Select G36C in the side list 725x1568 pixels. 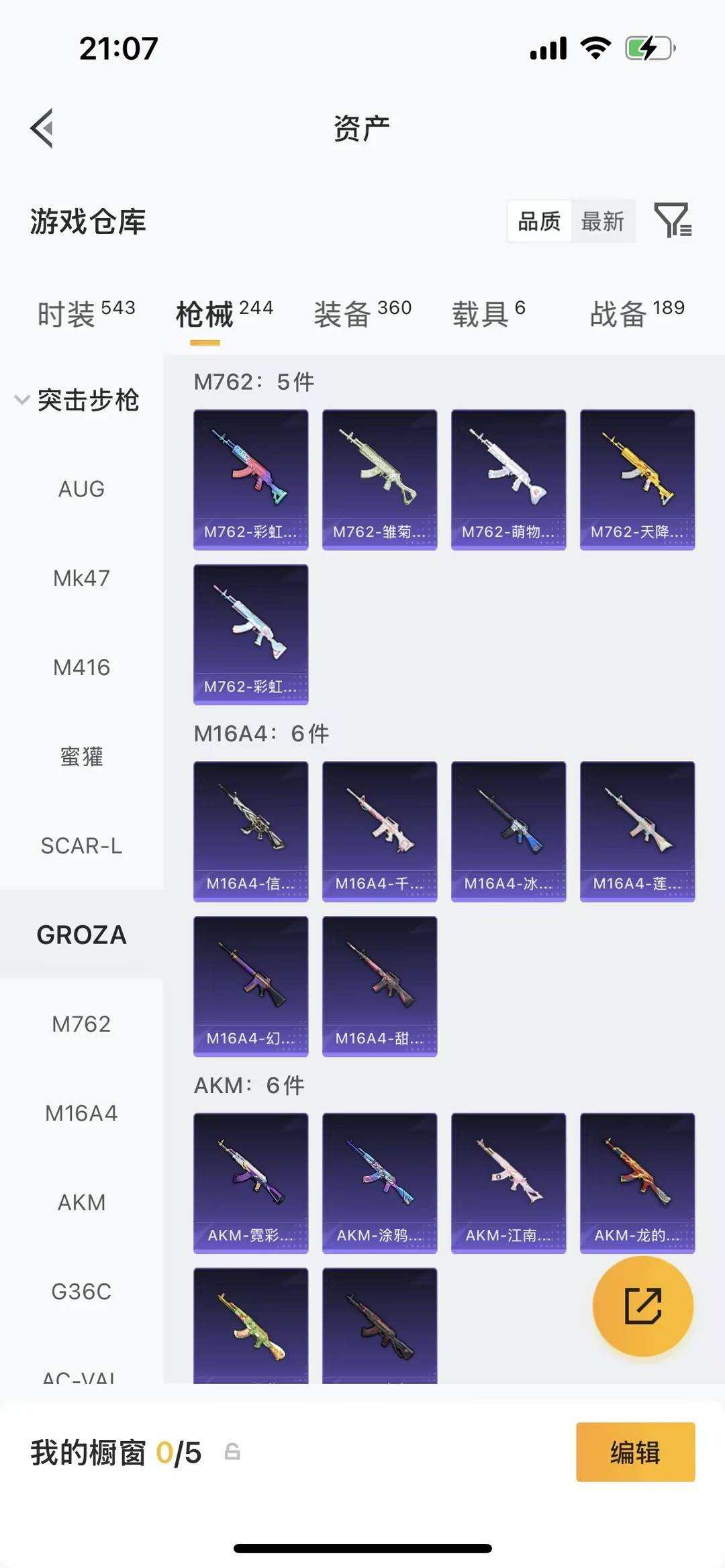click(x=81, y=1292)
